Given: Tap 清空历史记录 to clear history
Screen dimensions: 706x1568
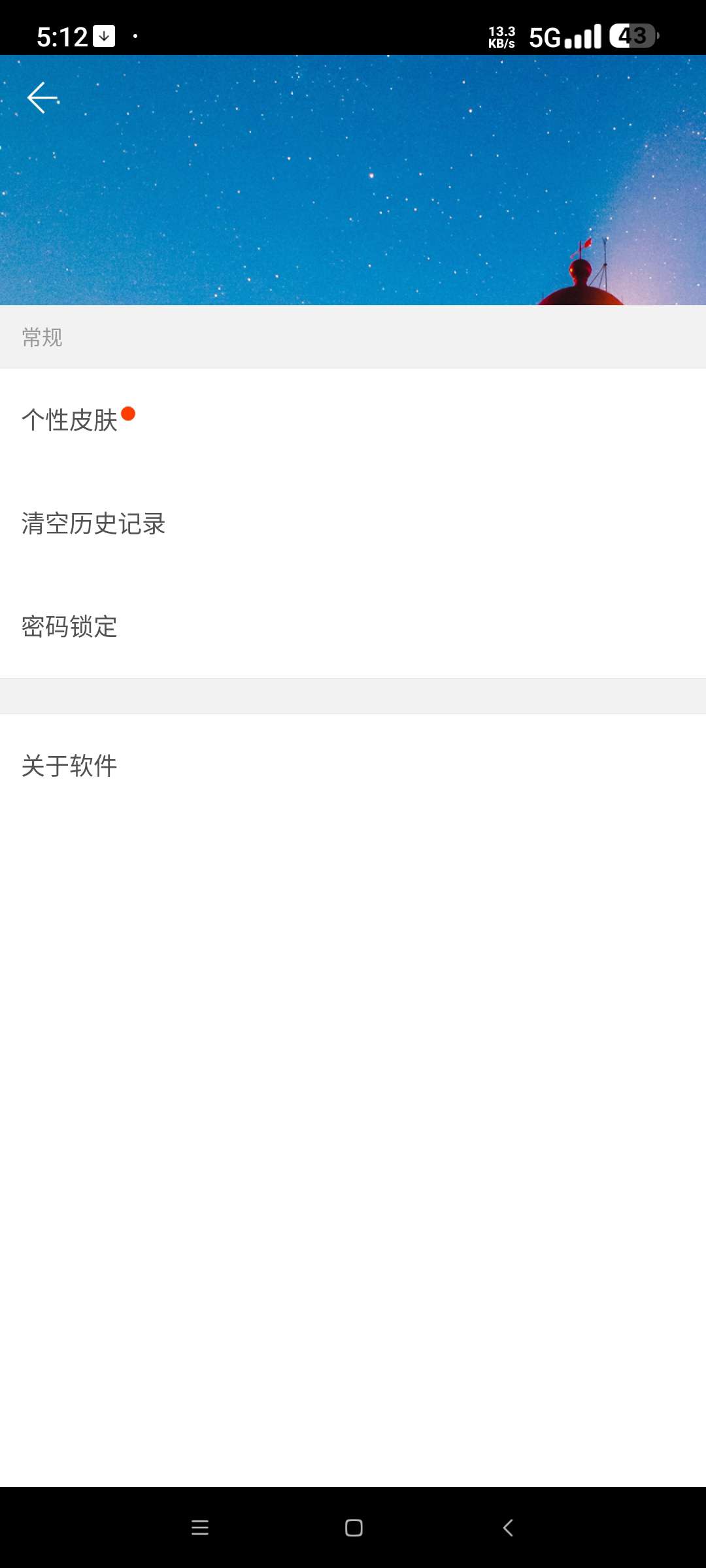Looking at the screenshot, I should [x=93, y=523].
